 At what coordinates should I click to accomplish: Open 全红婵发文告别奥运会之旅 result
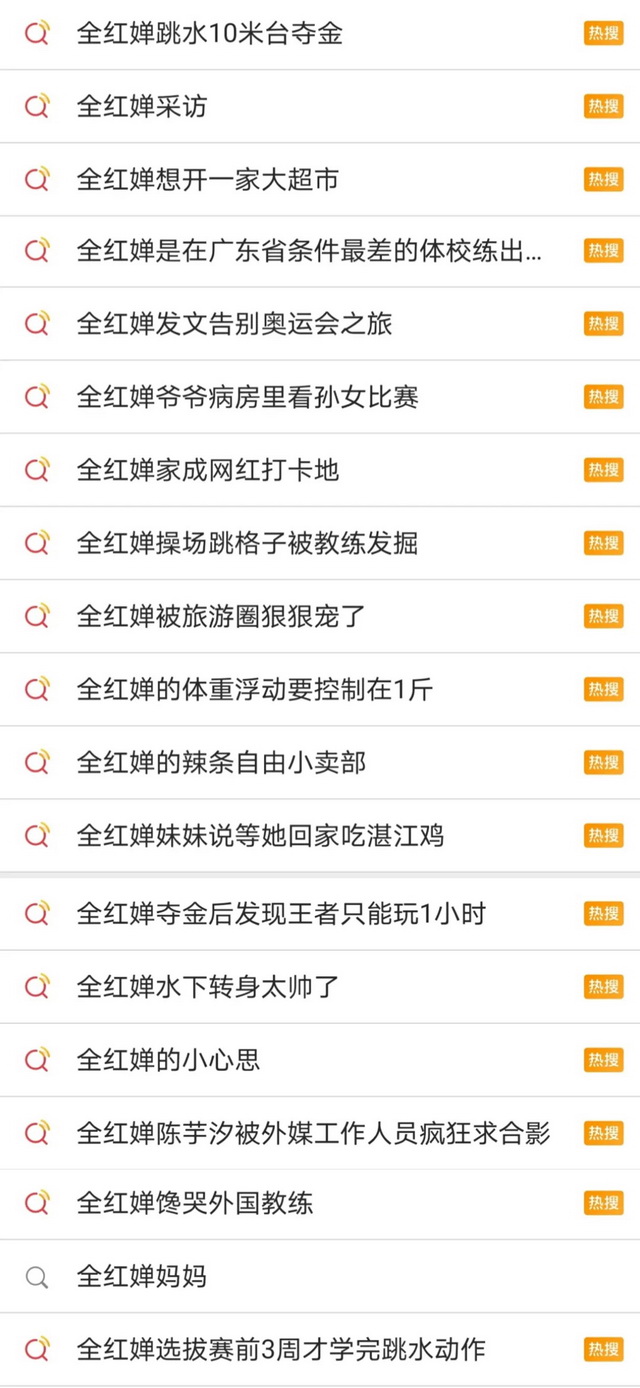[235, 324]
